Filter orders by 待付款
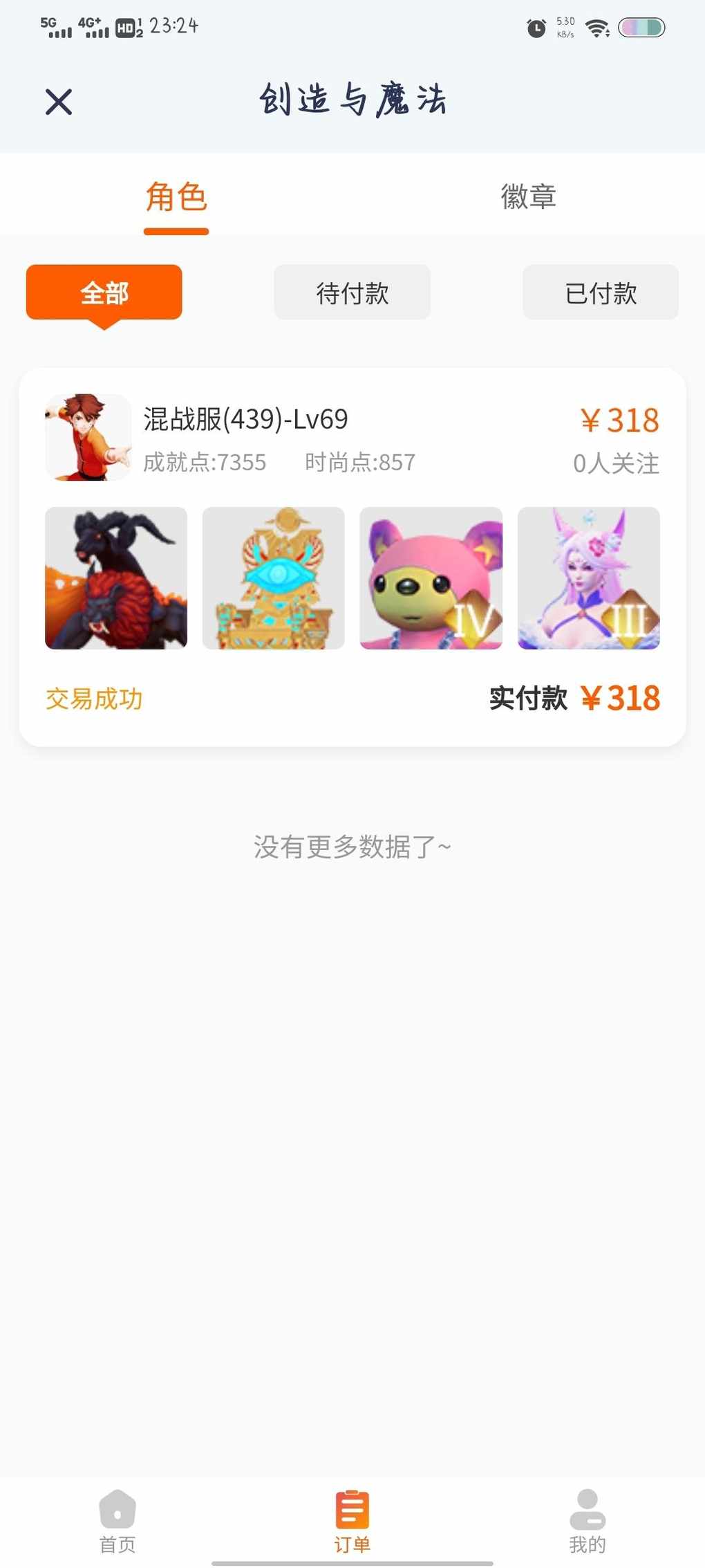The image size is (705, 1568). 352,293
